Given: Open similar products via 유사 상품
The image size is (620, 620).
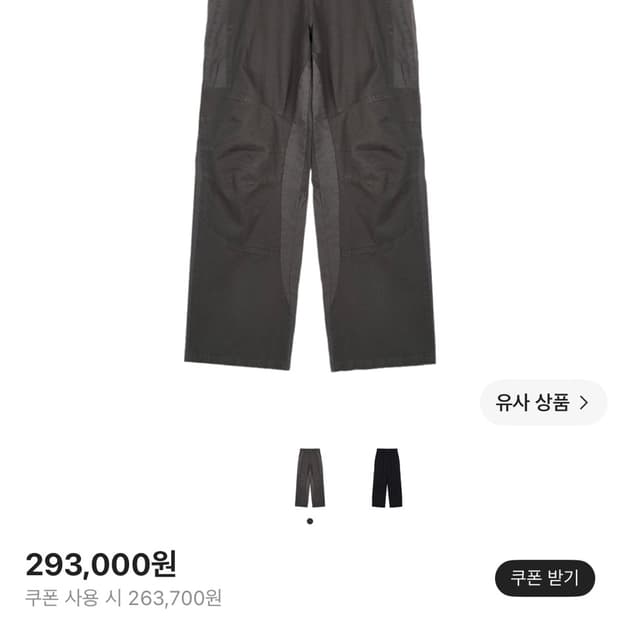Looking at the screenshot, I should tap(543, 403).
